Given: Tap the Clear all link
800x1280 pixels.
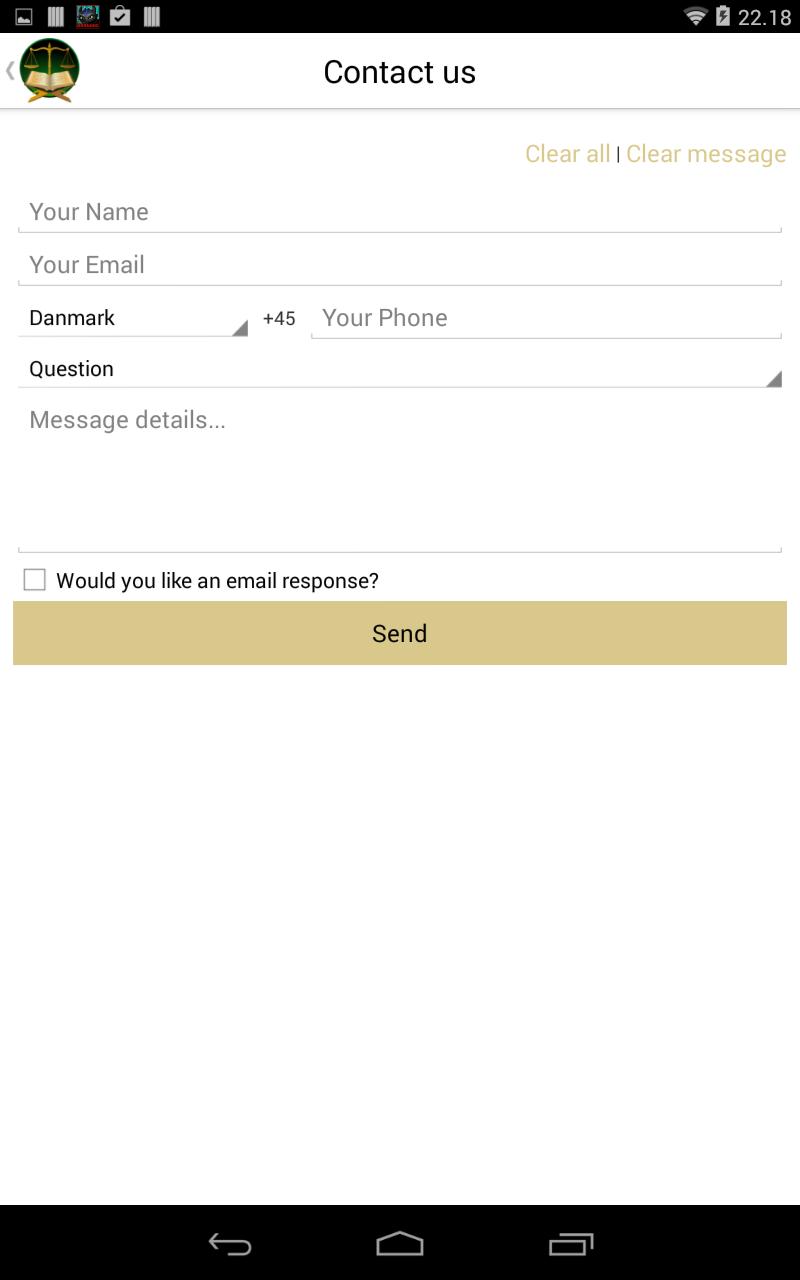Looking at the screenshot, I should click(567, 154).
